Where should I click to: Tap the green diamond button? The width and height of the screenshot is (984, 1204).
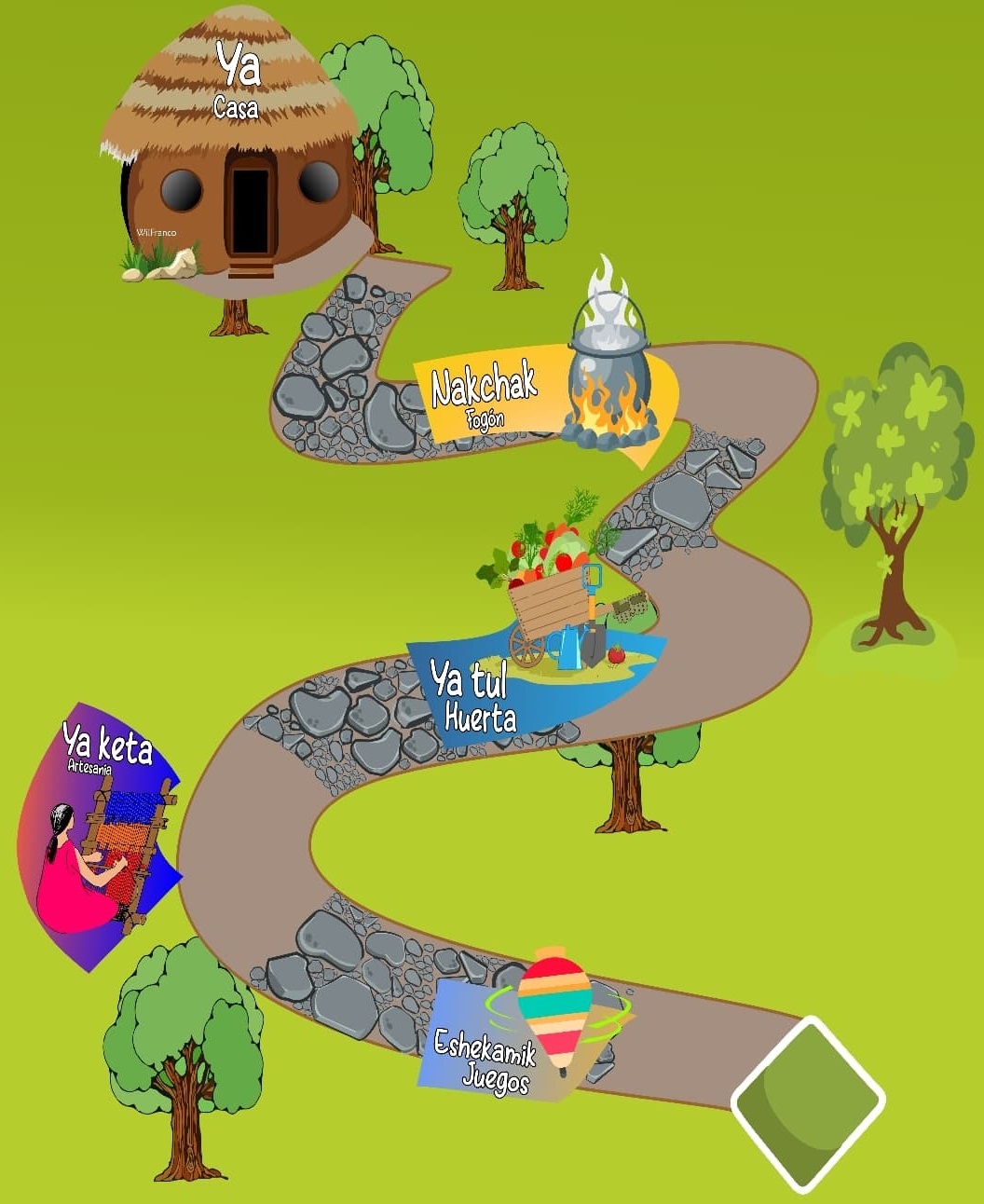808,1103
